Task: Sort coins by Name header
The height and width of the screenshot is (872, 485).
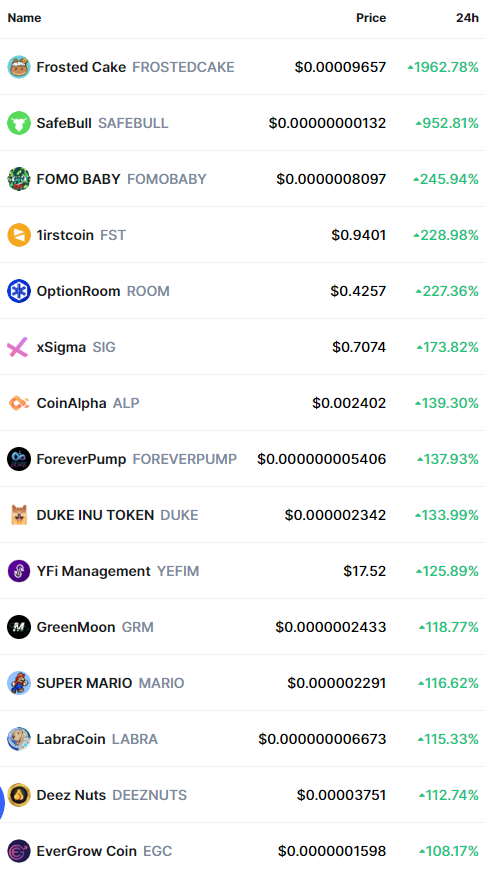Action: click(24, 18)
